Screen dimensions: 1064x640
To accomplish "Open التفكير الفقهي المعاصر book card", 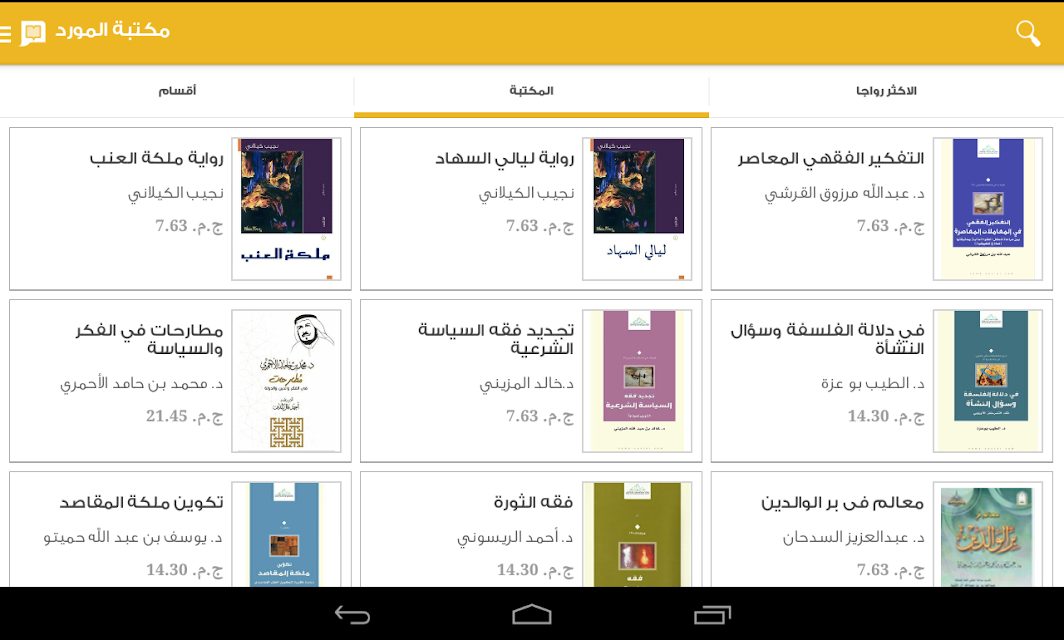I will pos(881,209).
